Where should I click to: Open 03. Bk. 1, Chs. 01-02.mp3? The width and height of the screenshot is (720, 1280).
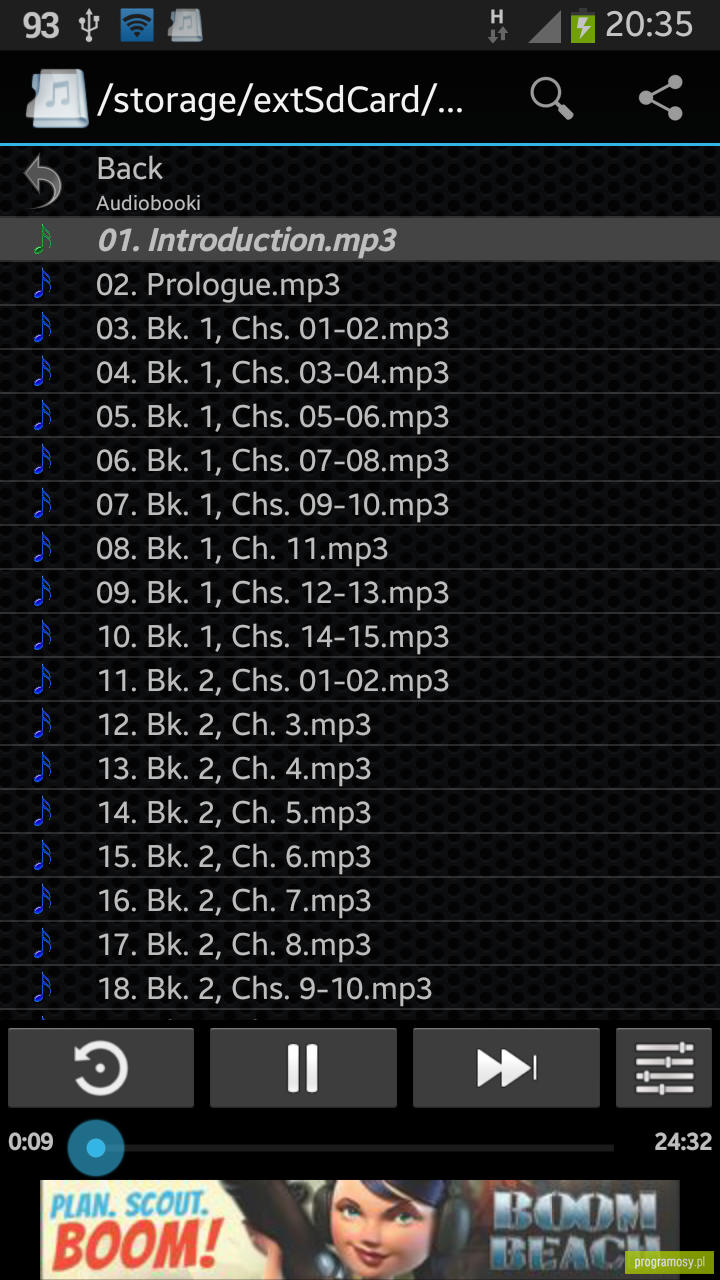coord(360,328)
